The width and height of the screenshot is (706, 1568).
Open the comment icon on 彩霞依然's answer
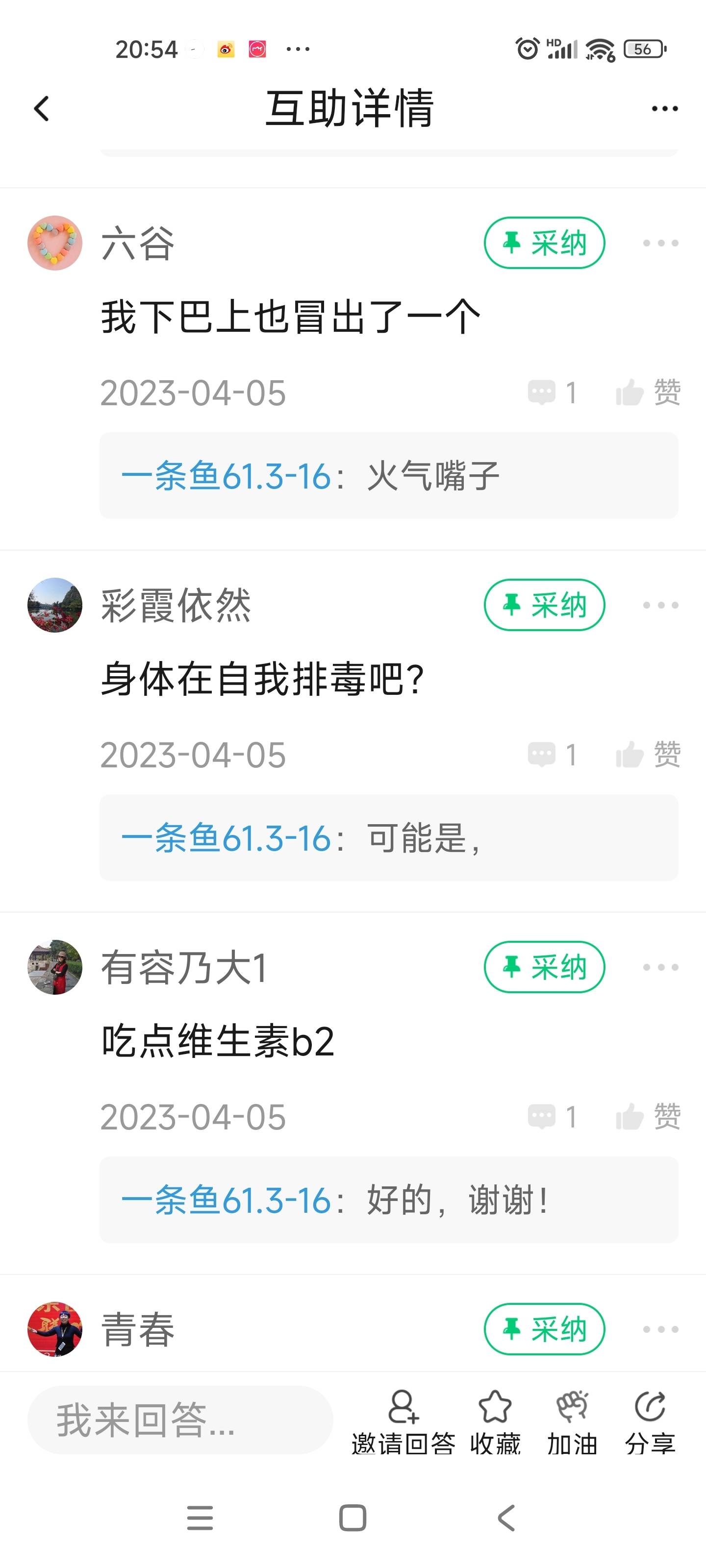543,755
